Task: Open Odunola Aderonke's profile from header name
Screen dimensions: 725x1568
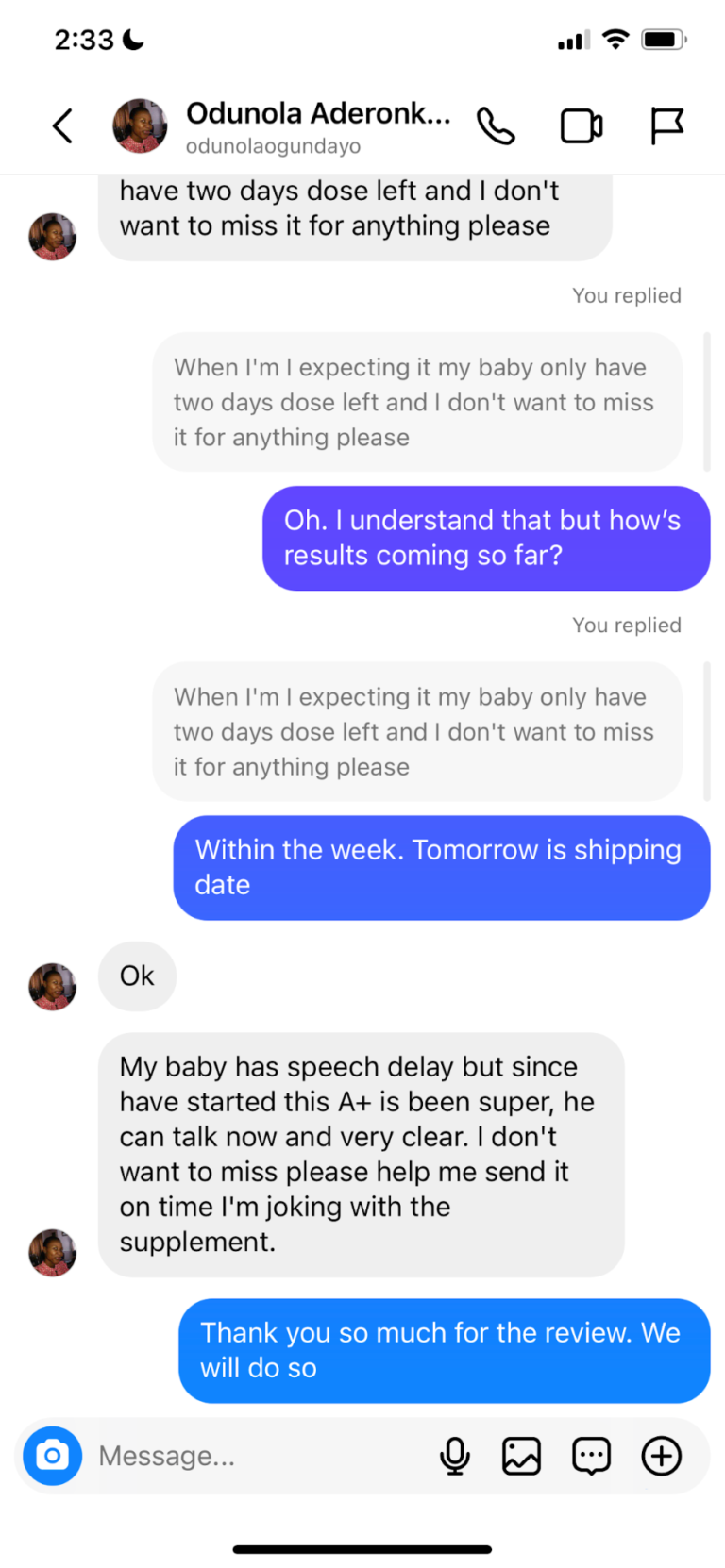Action: [x=317, y=114]
